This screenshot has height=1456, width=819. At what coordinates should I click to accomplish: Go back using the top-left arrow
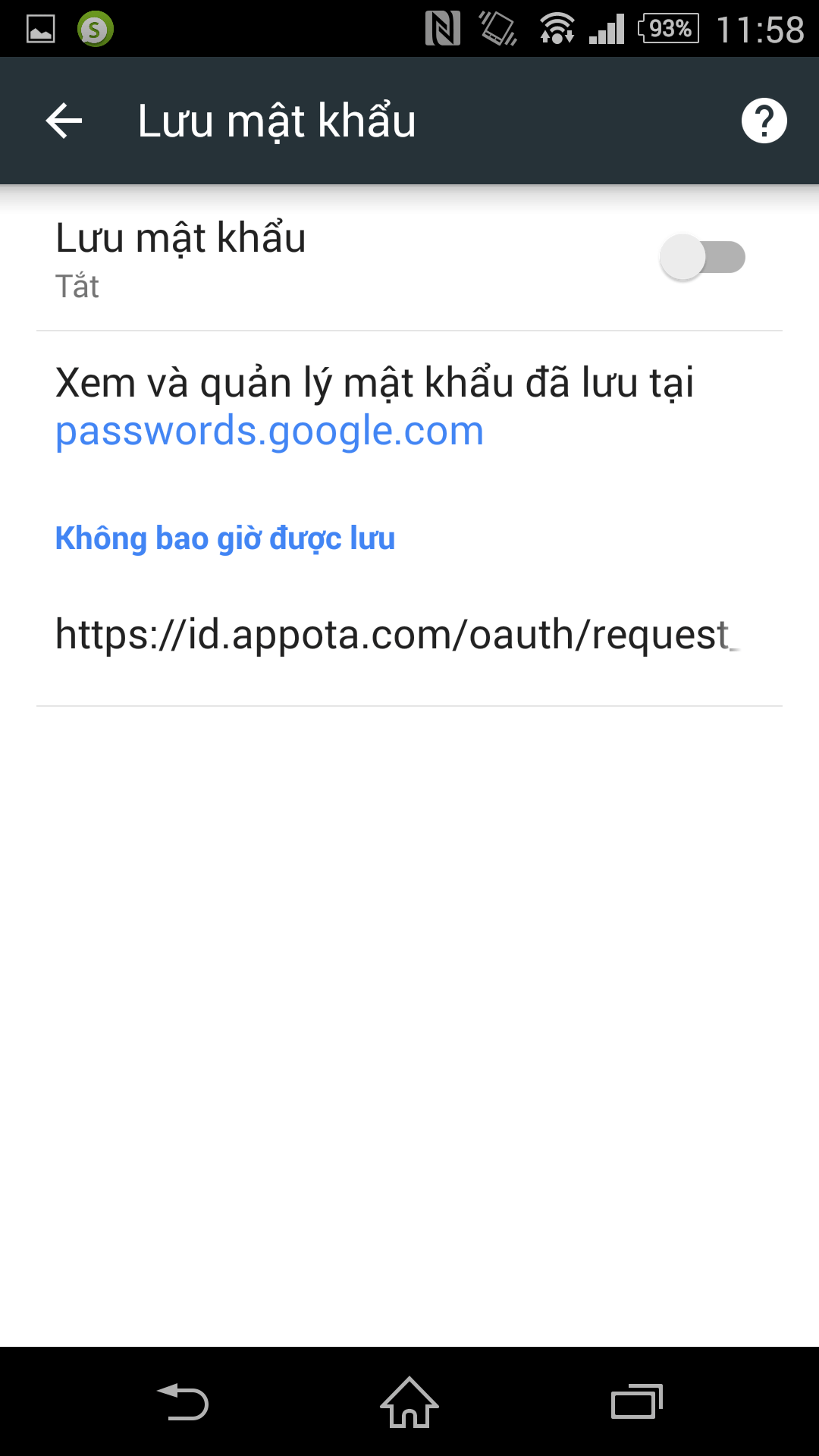pyautogui.click(x=64, y=121)
